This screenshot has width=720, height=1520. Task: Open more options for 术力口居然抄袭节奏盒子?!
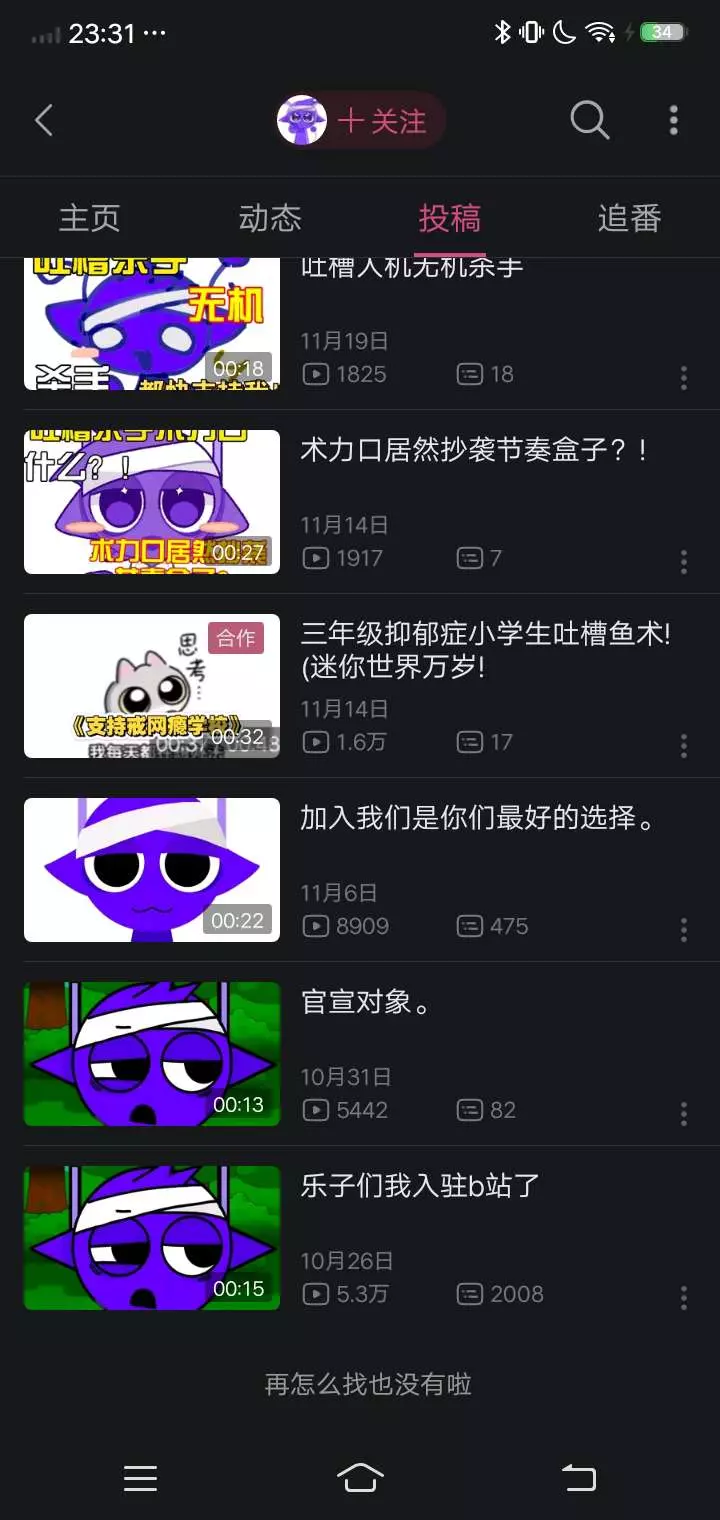pyautogui.click(x=684, y=561)
